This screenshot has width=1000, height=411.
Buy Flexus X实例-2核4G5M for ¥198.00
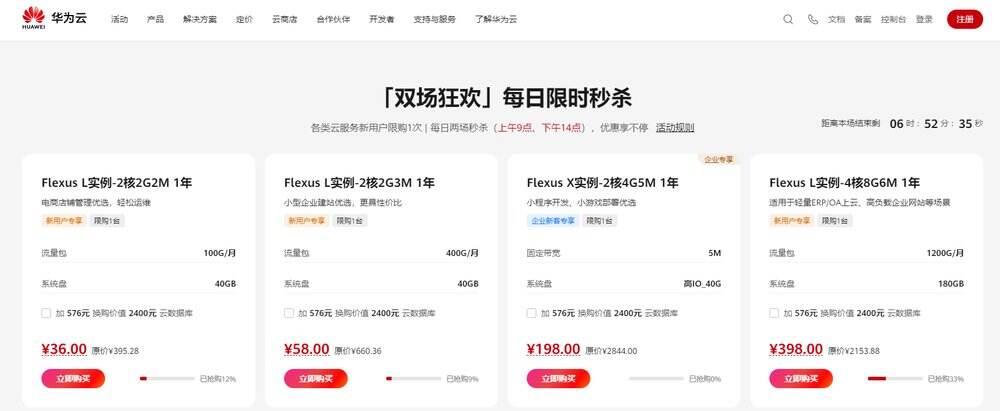pyautogui.click(x=558, y=378)
